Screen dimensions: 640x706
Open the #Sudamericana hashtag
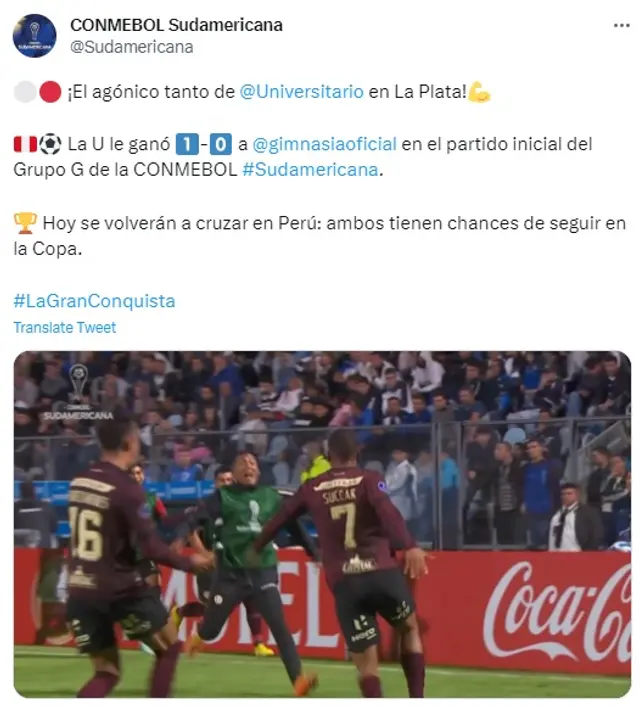click(x=310, y=170)
